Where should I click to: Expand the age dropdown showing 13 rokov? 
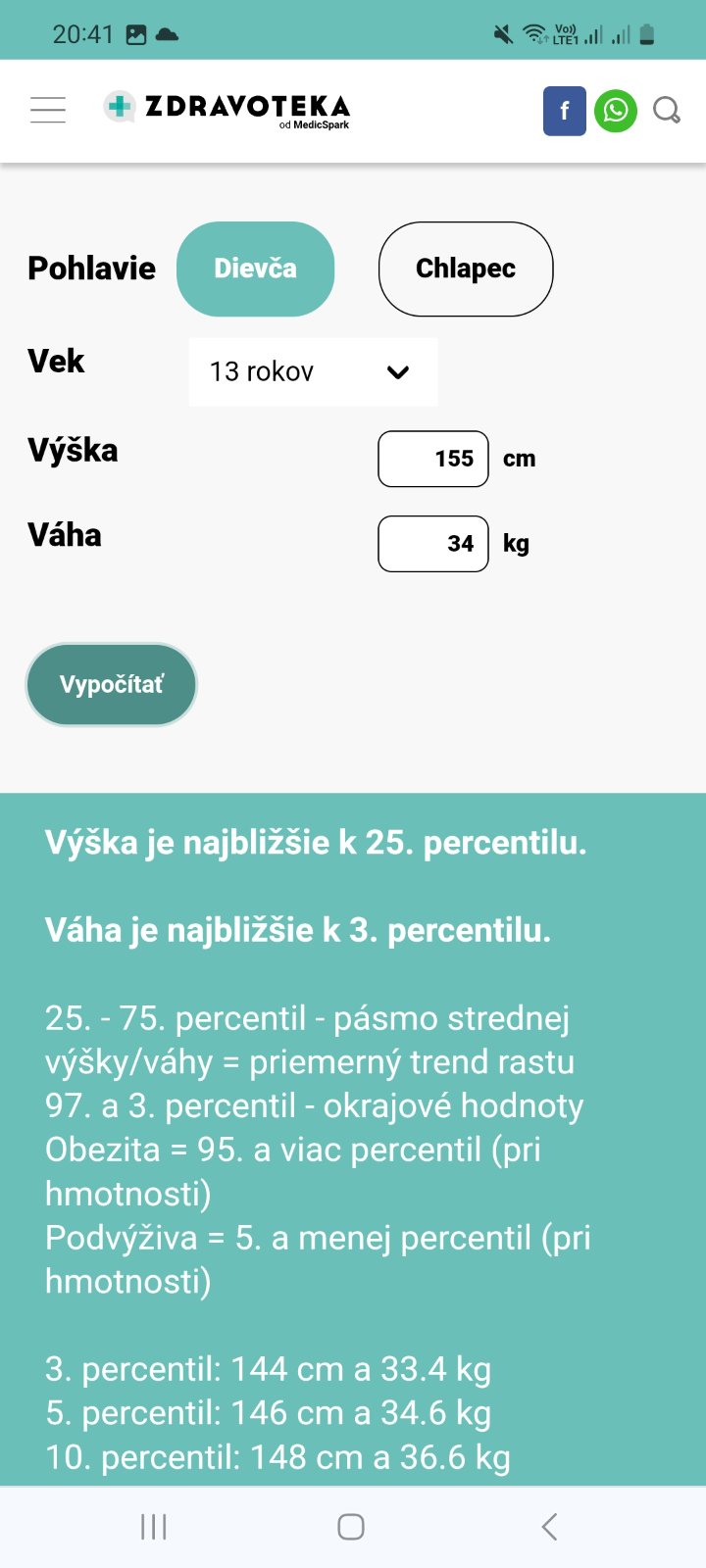[x=313, y=372]
